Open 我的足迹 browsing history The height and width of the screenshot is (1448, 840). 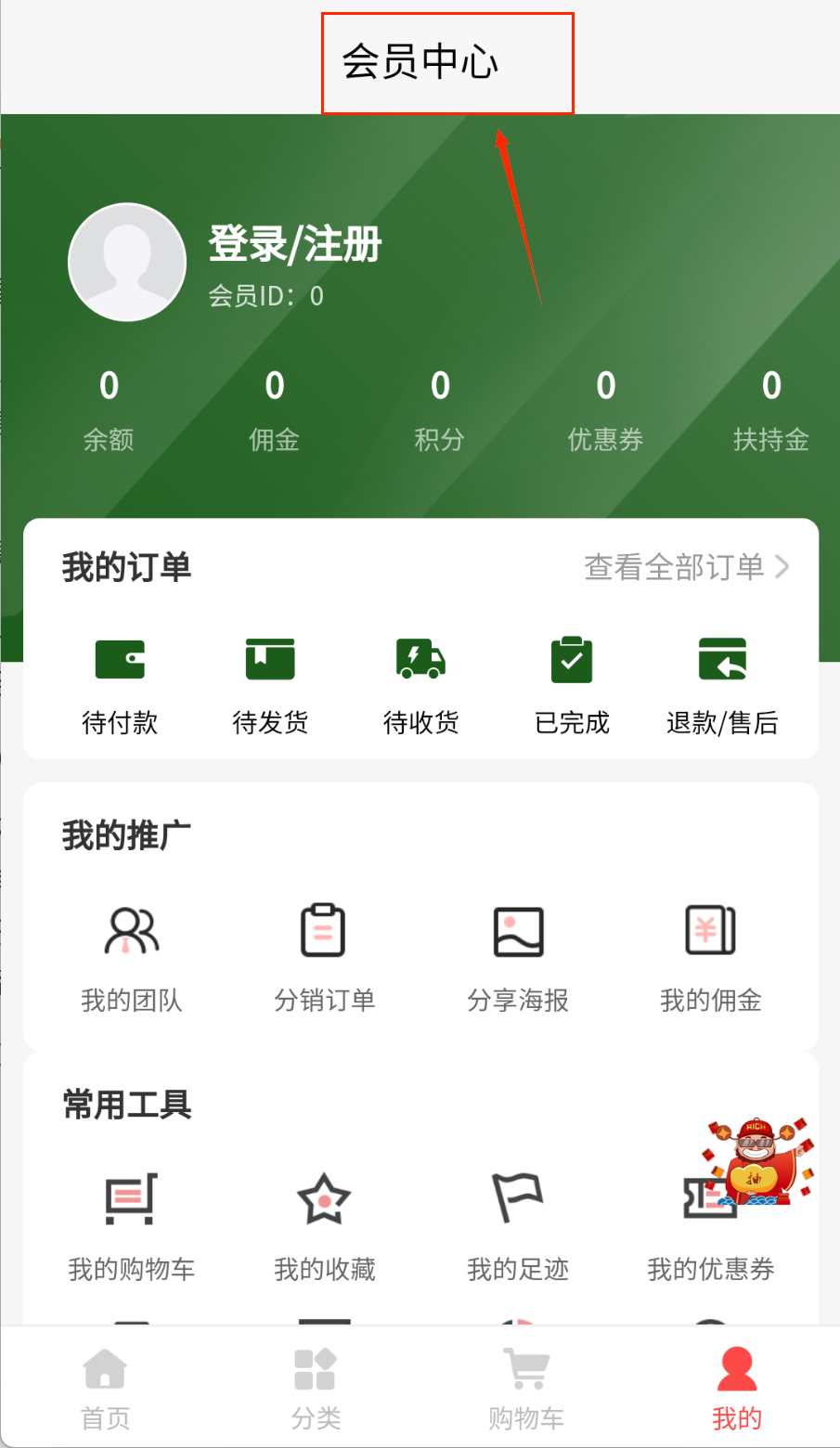518,1225
